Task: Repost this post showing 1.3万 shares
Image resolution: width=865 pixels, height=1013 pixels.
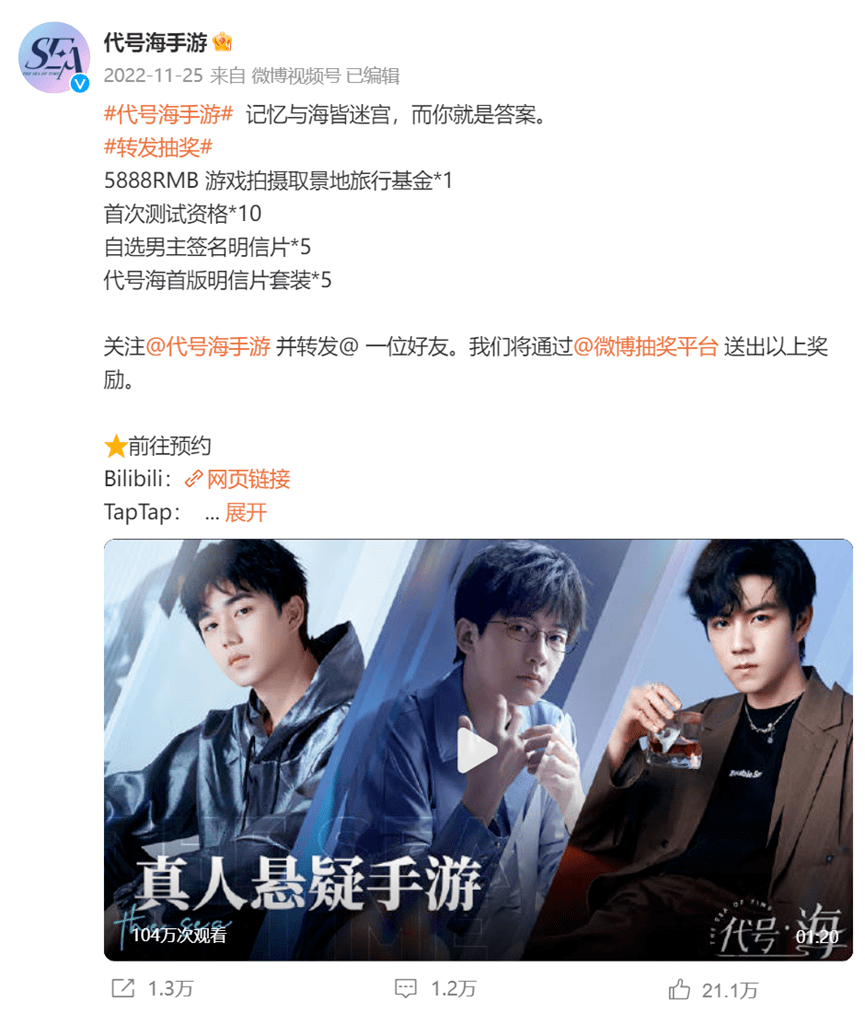Action: [x=152, y=989]
